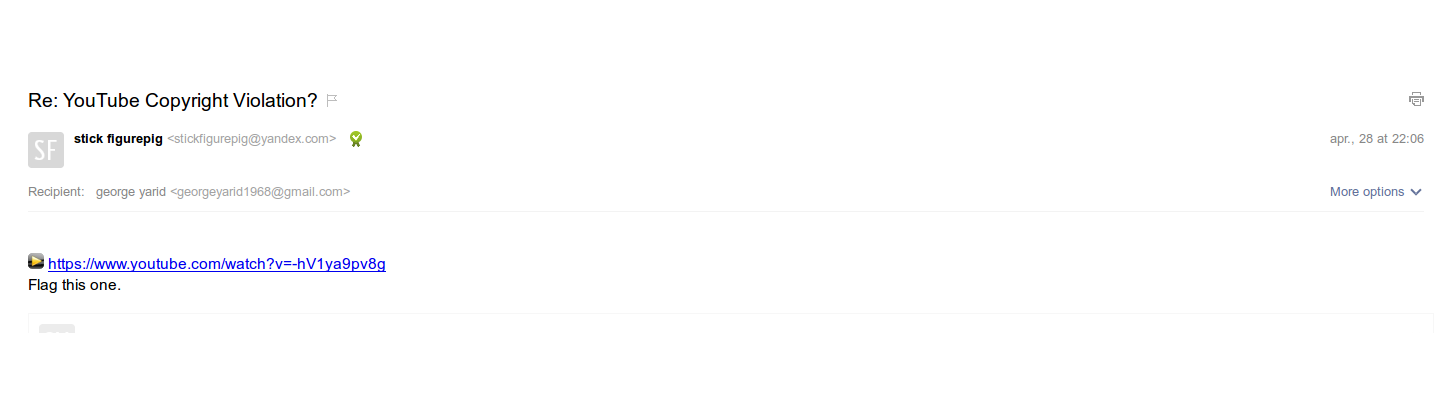Open sender stick figurepig's contact
1450x400 pixels.
pos(118,139)
